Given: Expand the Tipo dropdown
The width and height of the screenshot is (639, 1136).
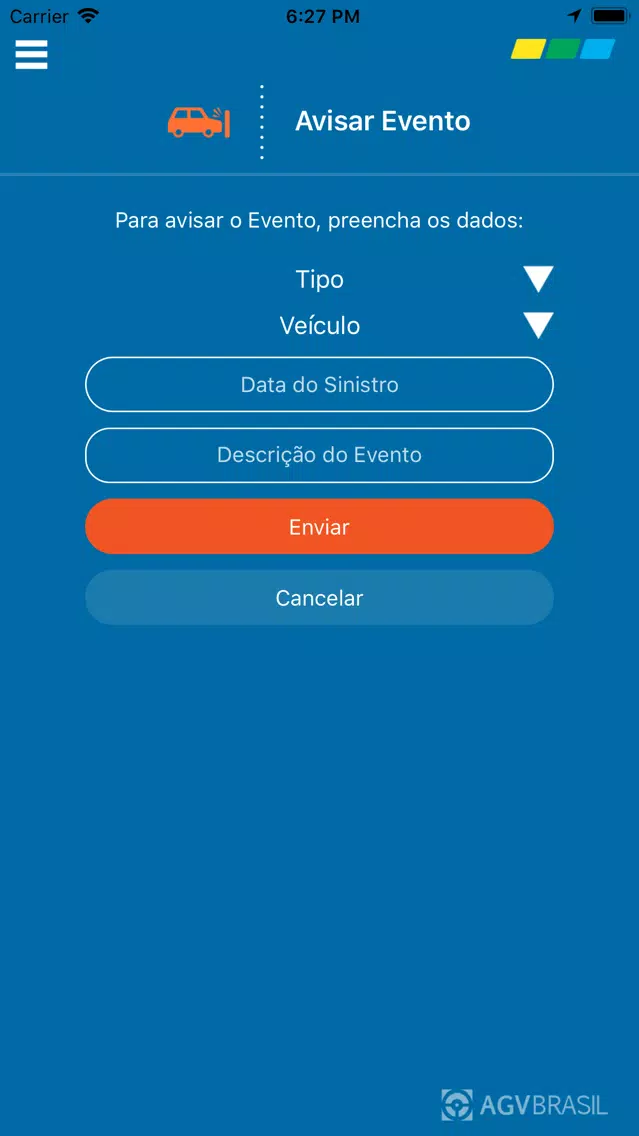Looking at the screenshot, I should [x=320, y=279].
